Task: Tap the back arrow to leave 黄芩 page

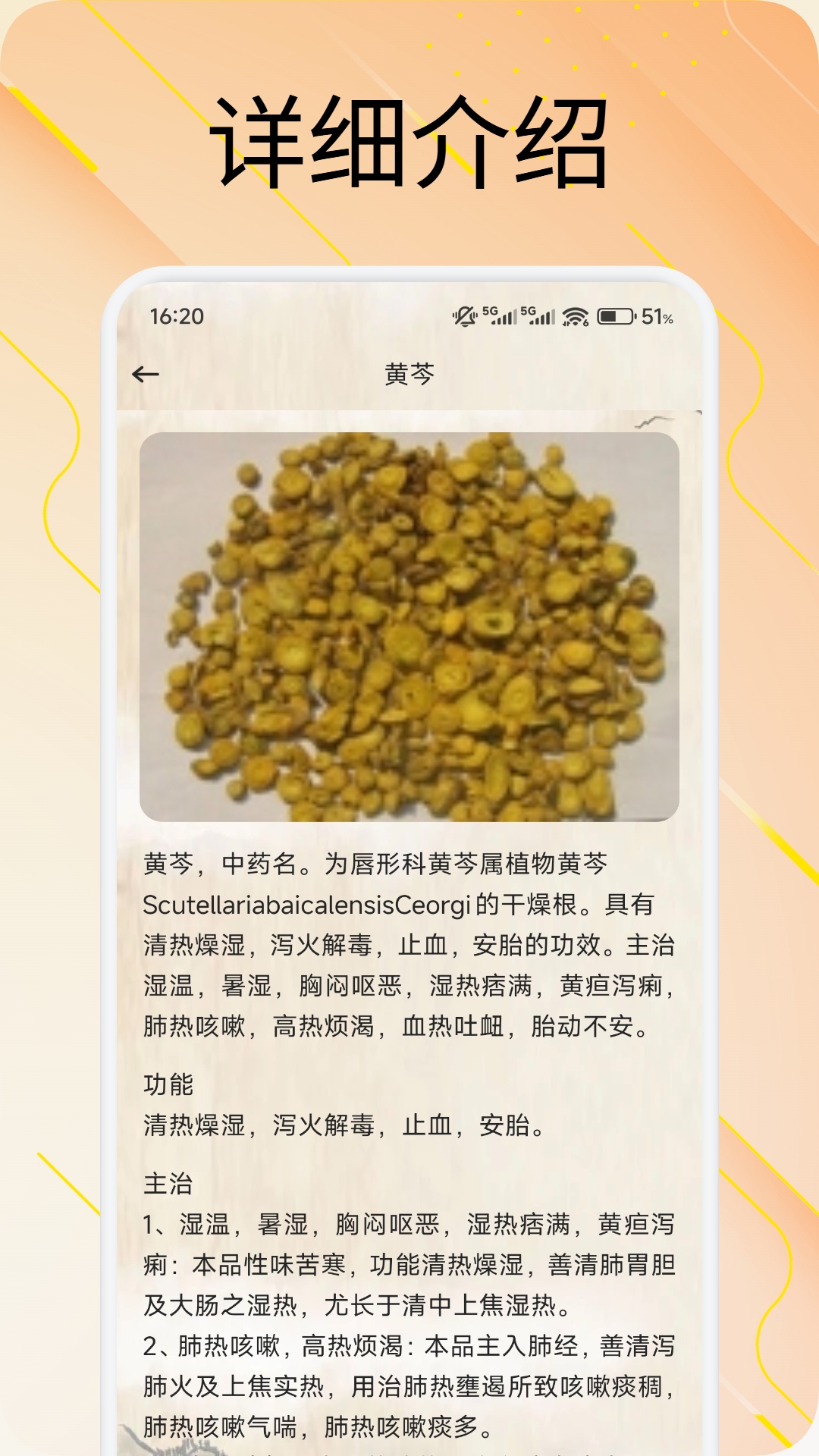Action: [146, 373]
